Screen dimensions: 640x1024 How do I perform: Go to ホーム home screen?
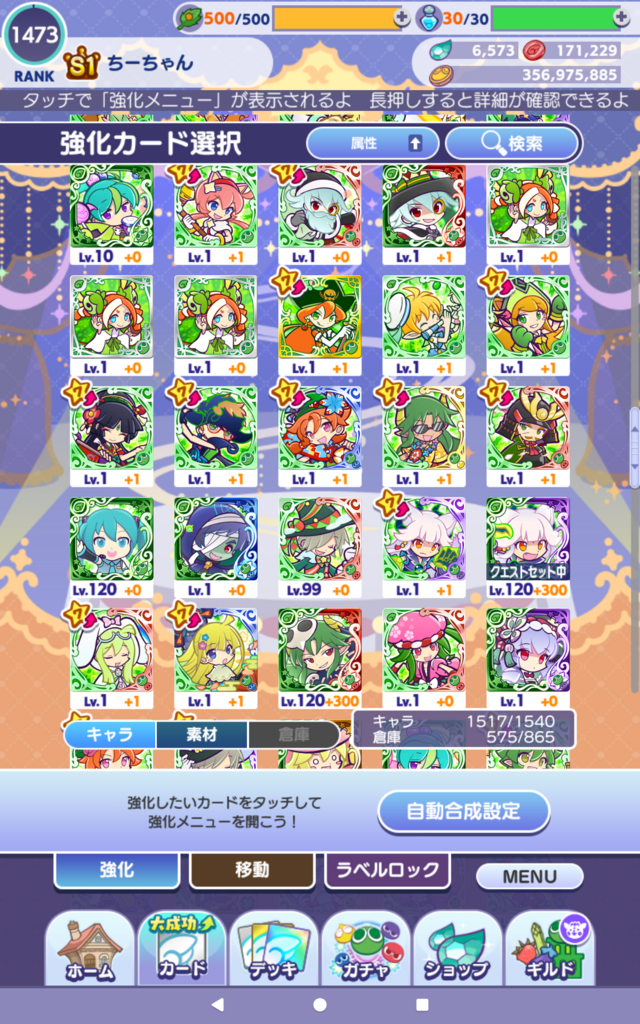(89, 950)
